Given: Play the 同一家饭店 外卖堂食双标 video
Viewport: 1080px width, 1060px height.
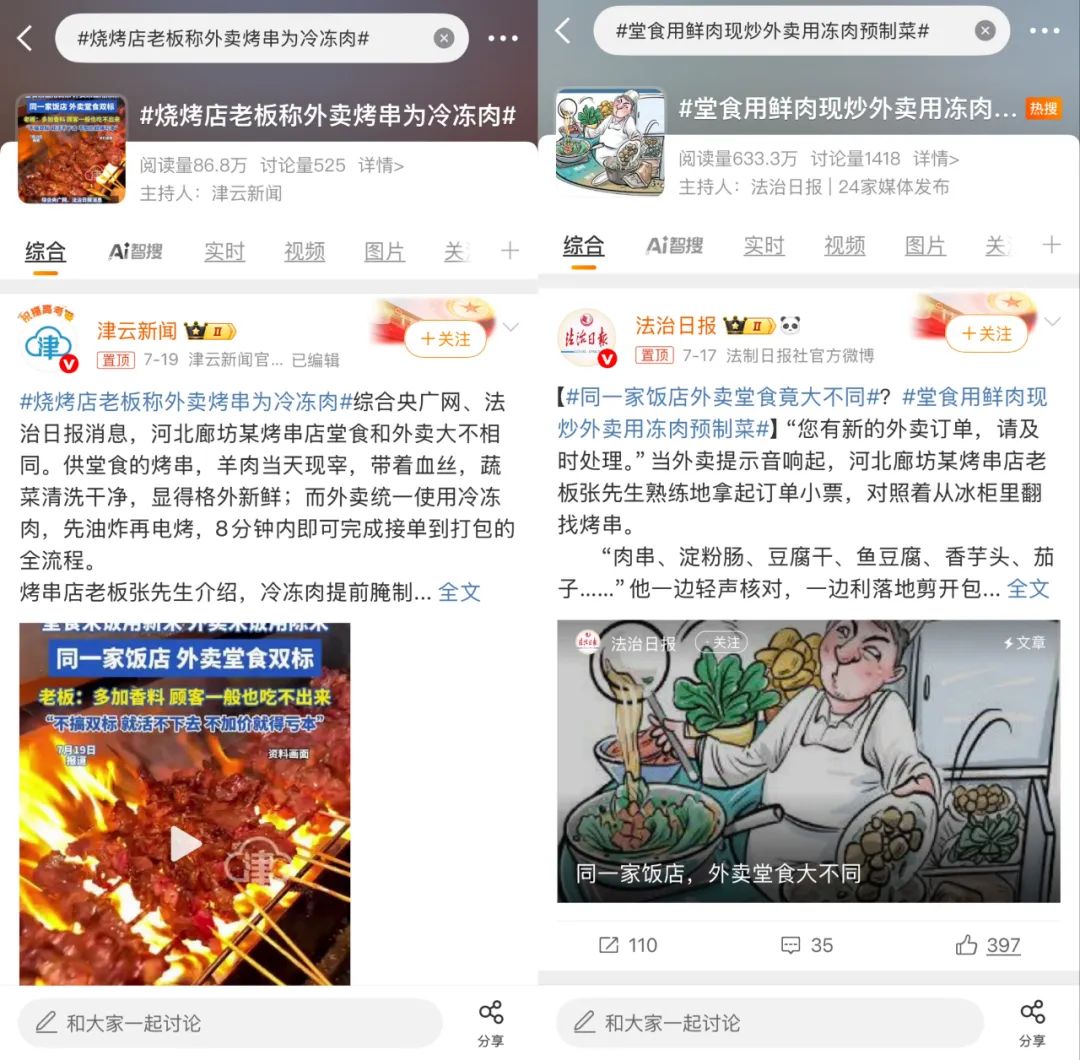Looking at the screenshot, I should (185, 845).
